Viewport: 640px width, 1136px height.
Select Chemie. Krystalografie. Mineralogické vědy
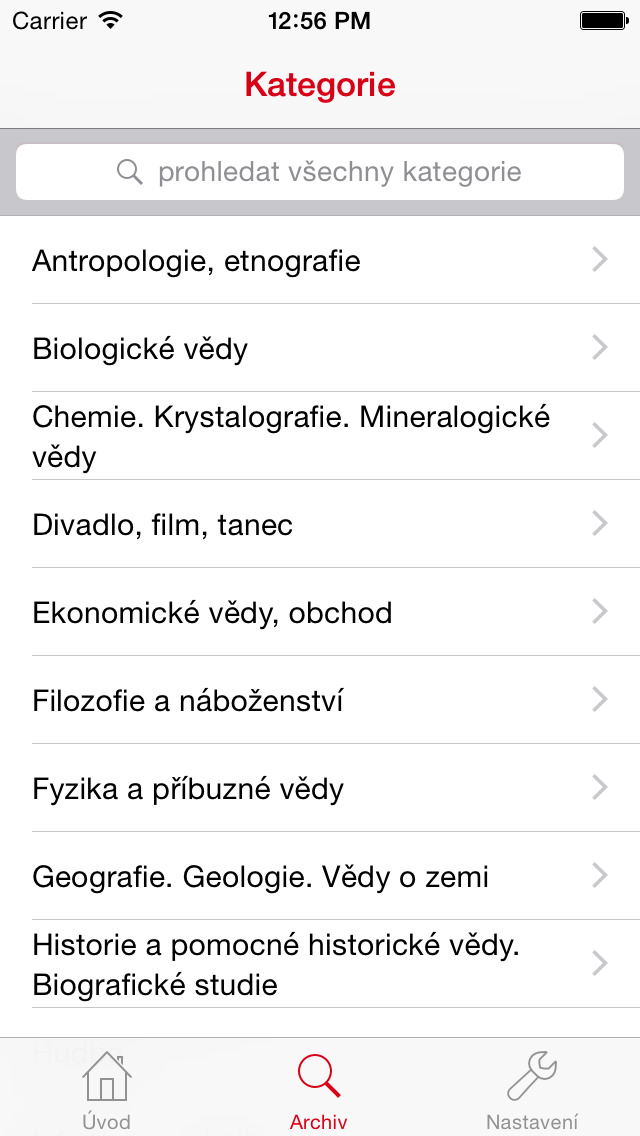point(320,435)
